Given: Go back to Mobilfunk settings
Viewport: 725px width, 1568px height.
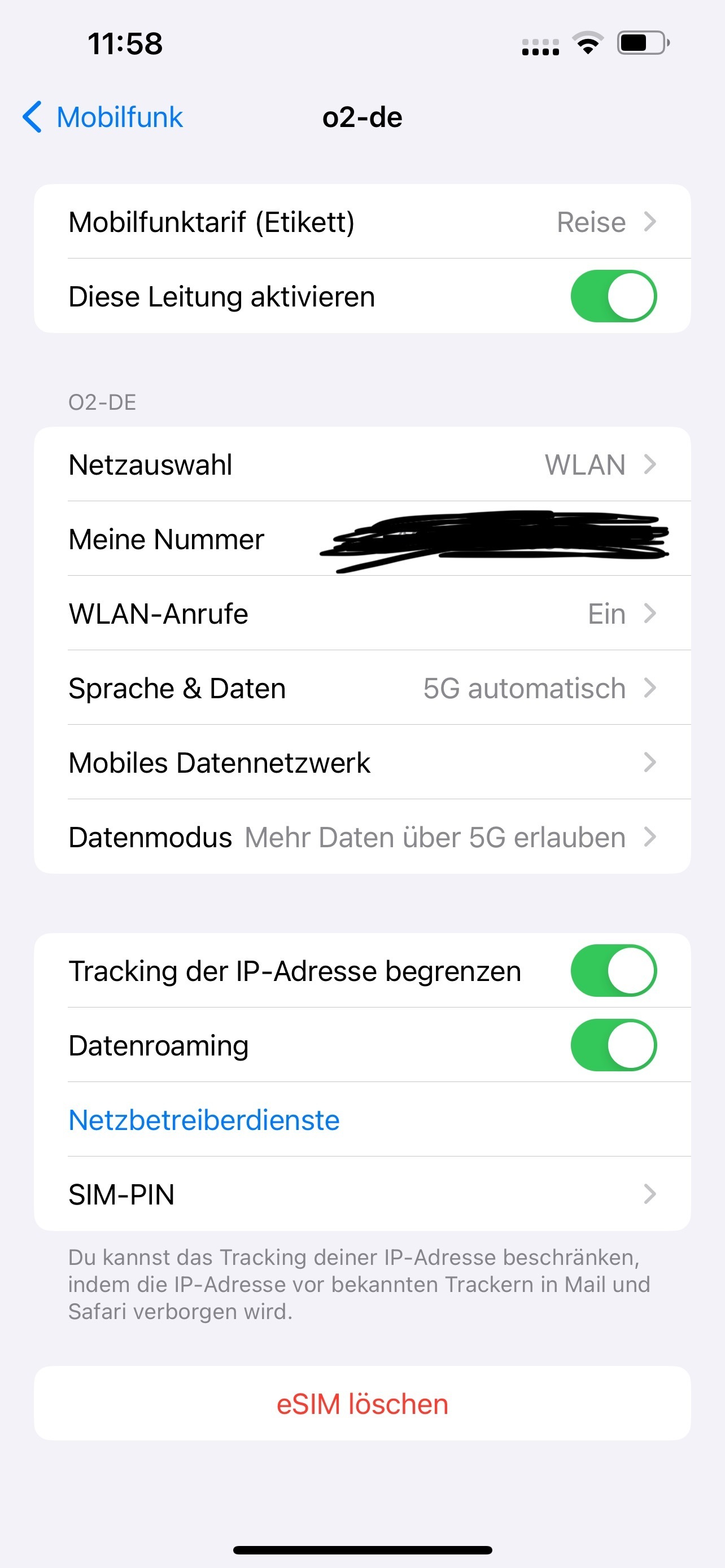Looking at the screenshot, I should (102, 117).
